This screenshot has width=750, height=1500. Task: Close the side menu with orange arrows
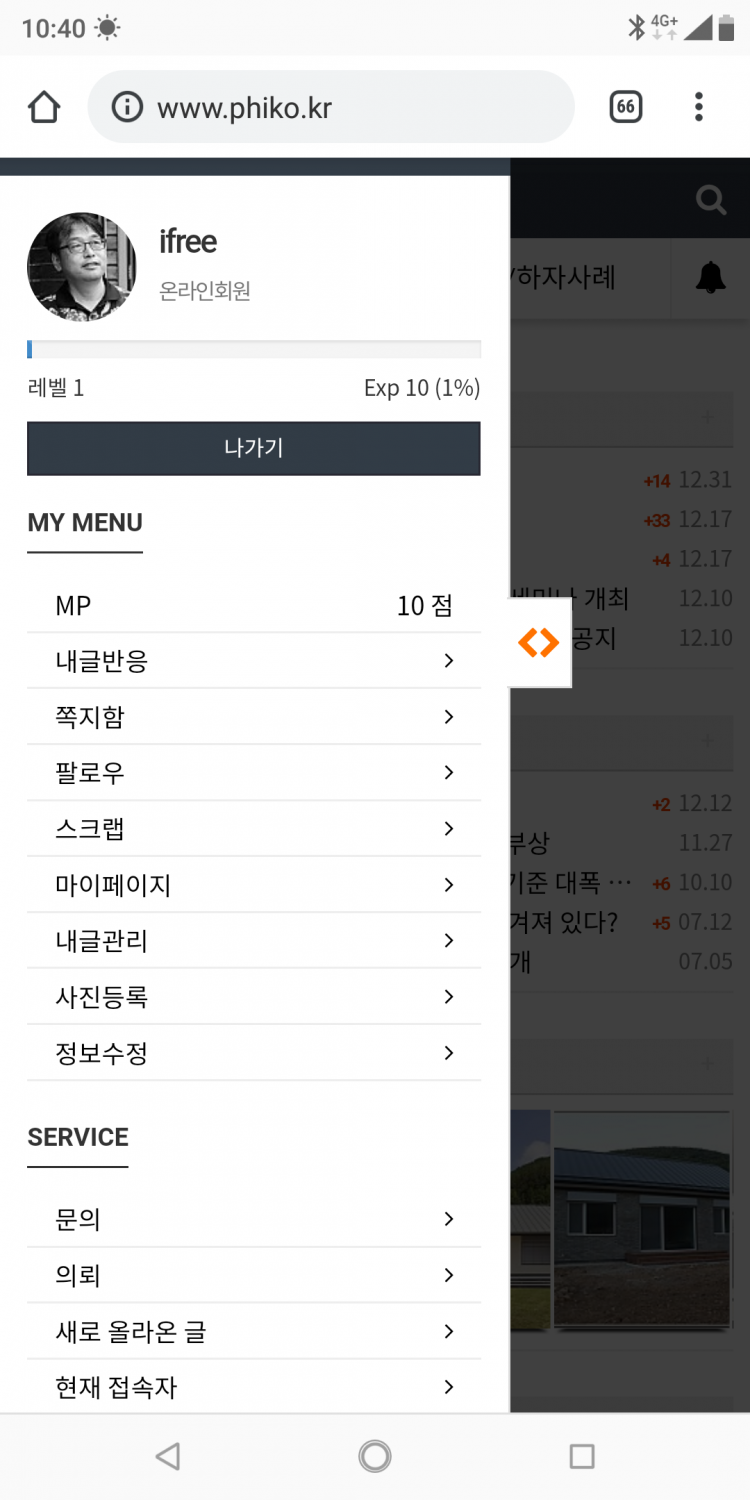click(539, 642)
